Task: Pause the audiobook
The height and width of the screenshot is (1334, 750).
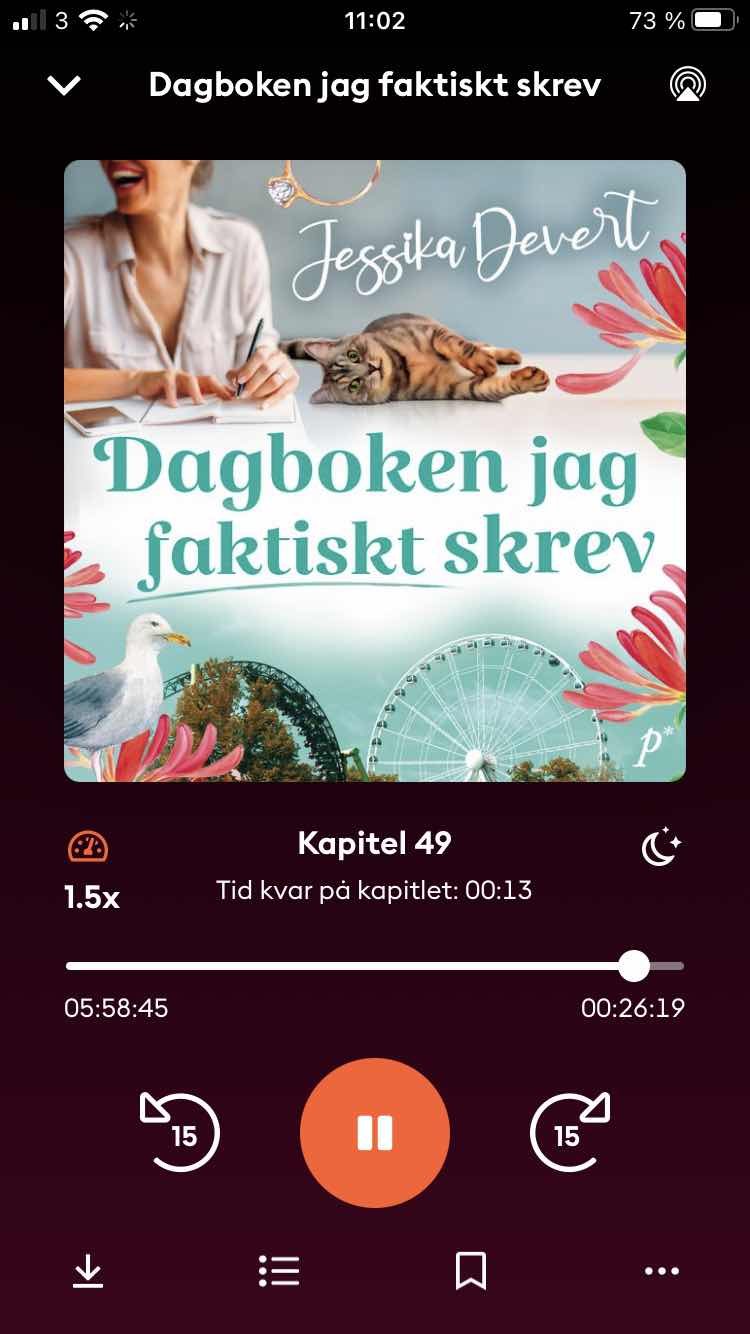Action: click(x=375, y=1133)
